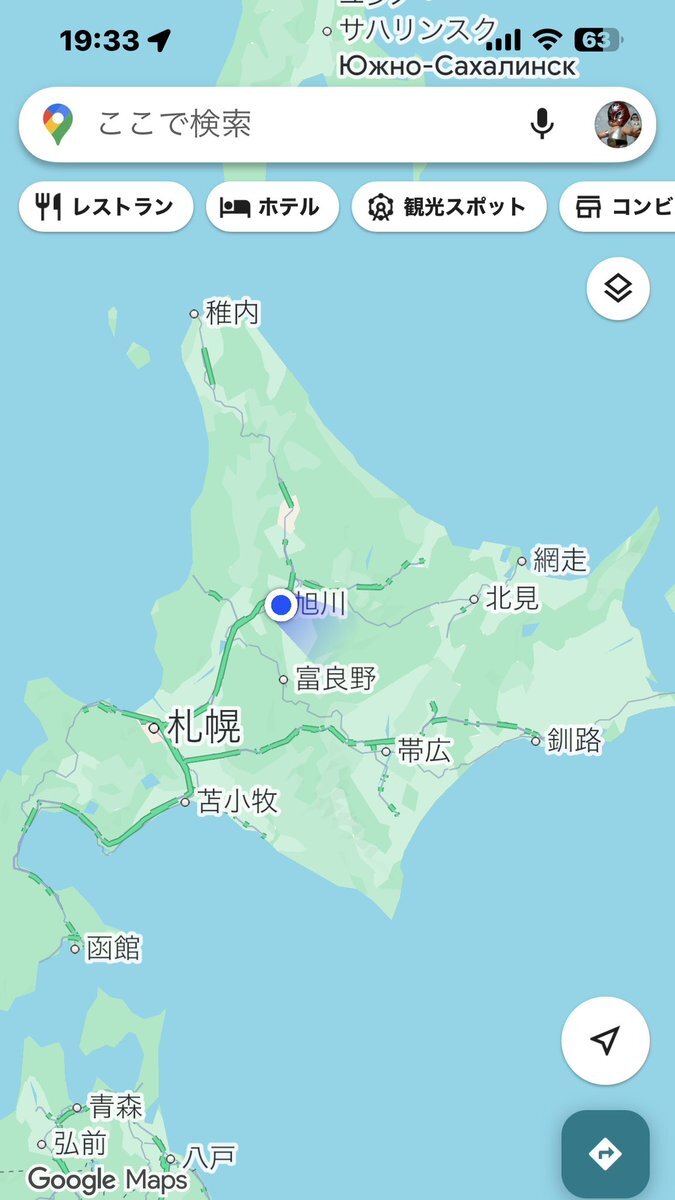Open the map layers button
Image resolution: width=675 pixels, height=1200 pixels.
618,289
